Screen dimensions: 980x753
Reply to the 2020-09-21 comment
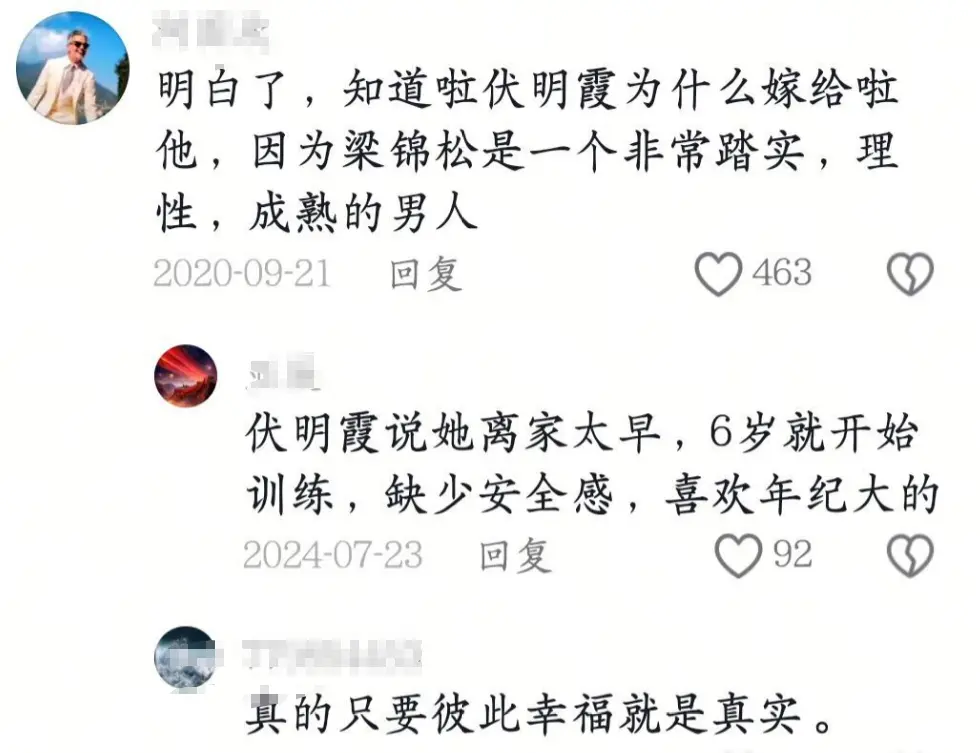pyautogui.click(x=425, y=274)
